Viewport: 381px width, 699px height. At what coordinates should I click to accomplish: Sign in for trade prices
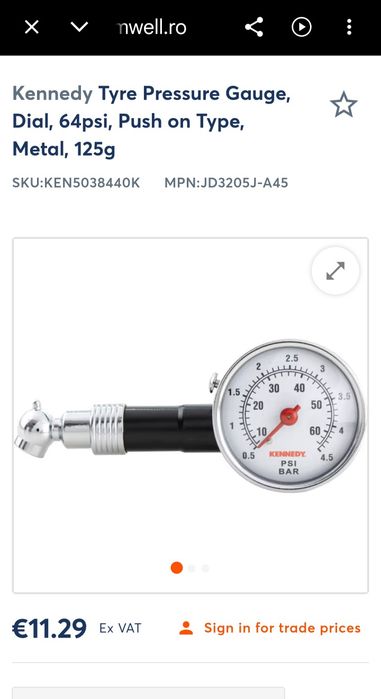(x=270, y=628)
